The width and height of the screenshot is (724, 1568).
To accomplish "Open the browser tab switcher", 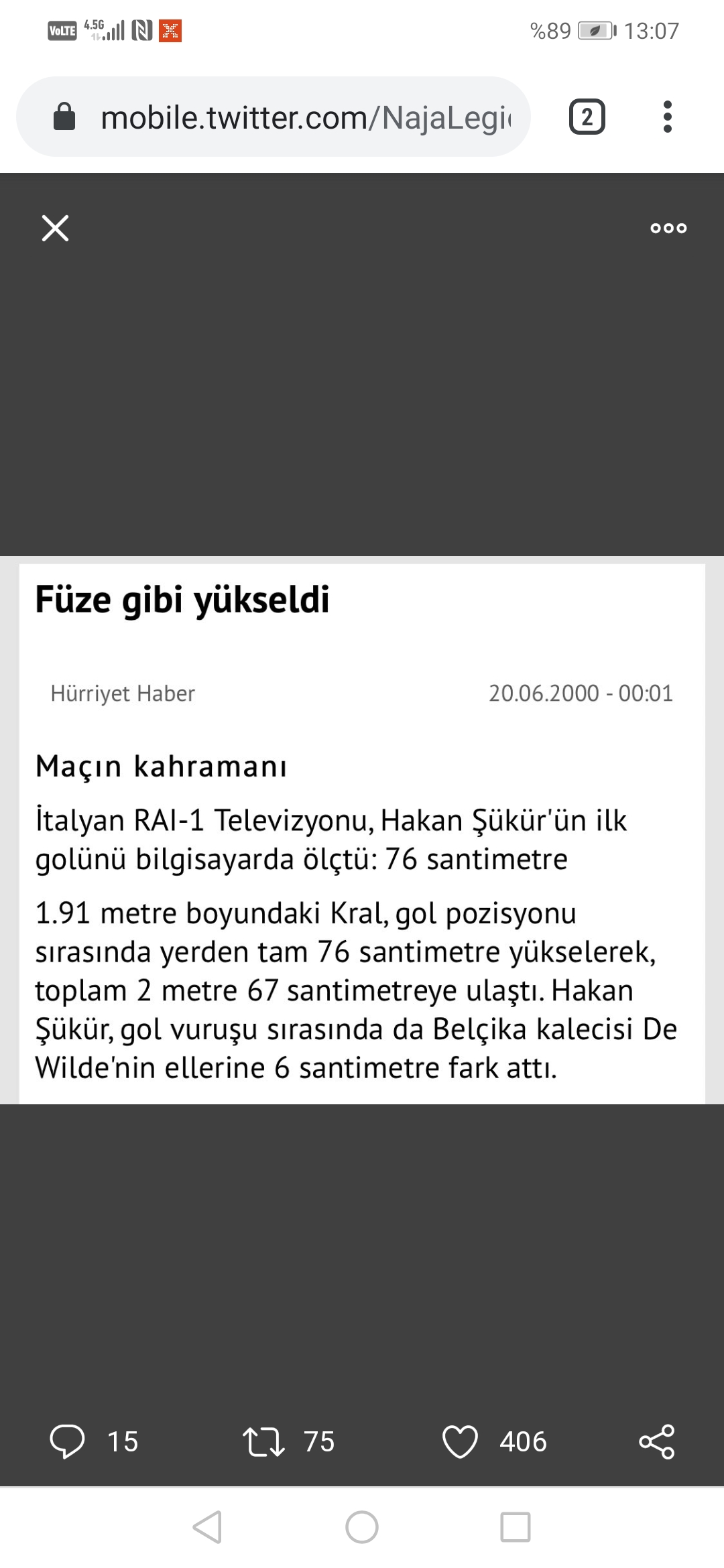I will [587, 117].
